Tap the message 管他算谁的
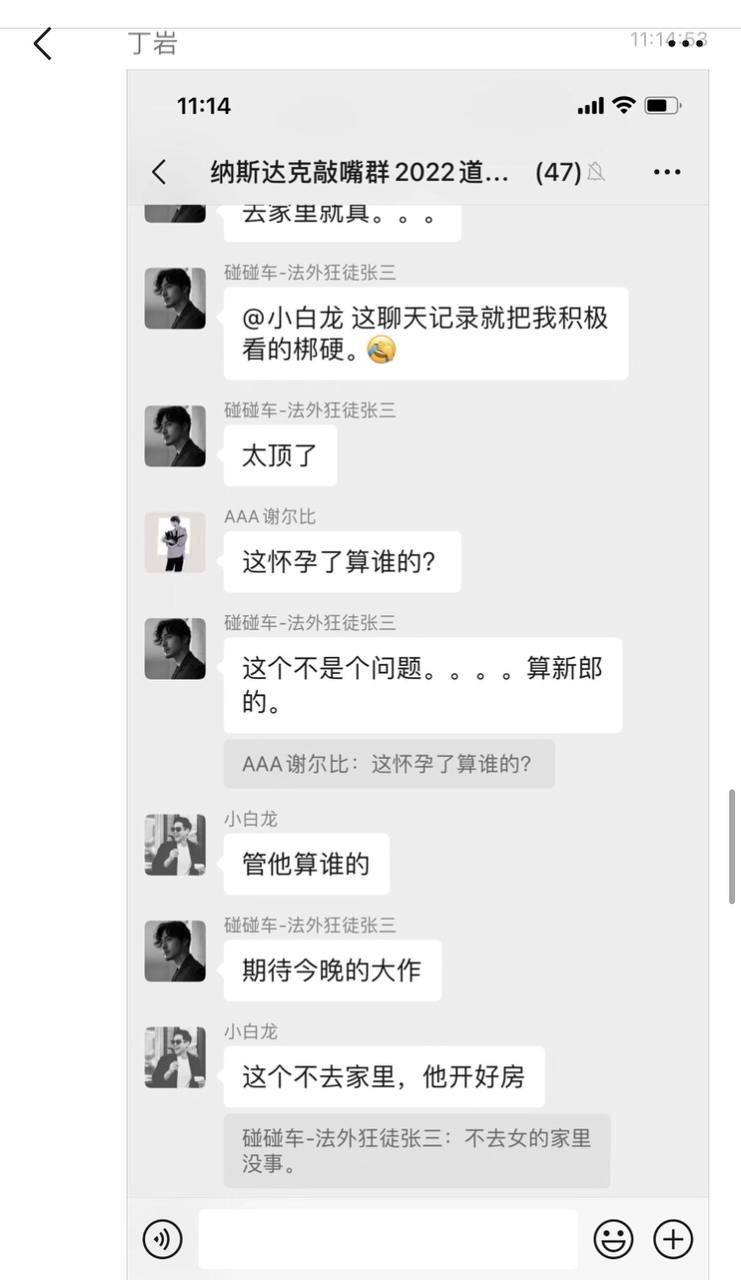Viewport: 741px width, 1280px height. tap(306, 864)
